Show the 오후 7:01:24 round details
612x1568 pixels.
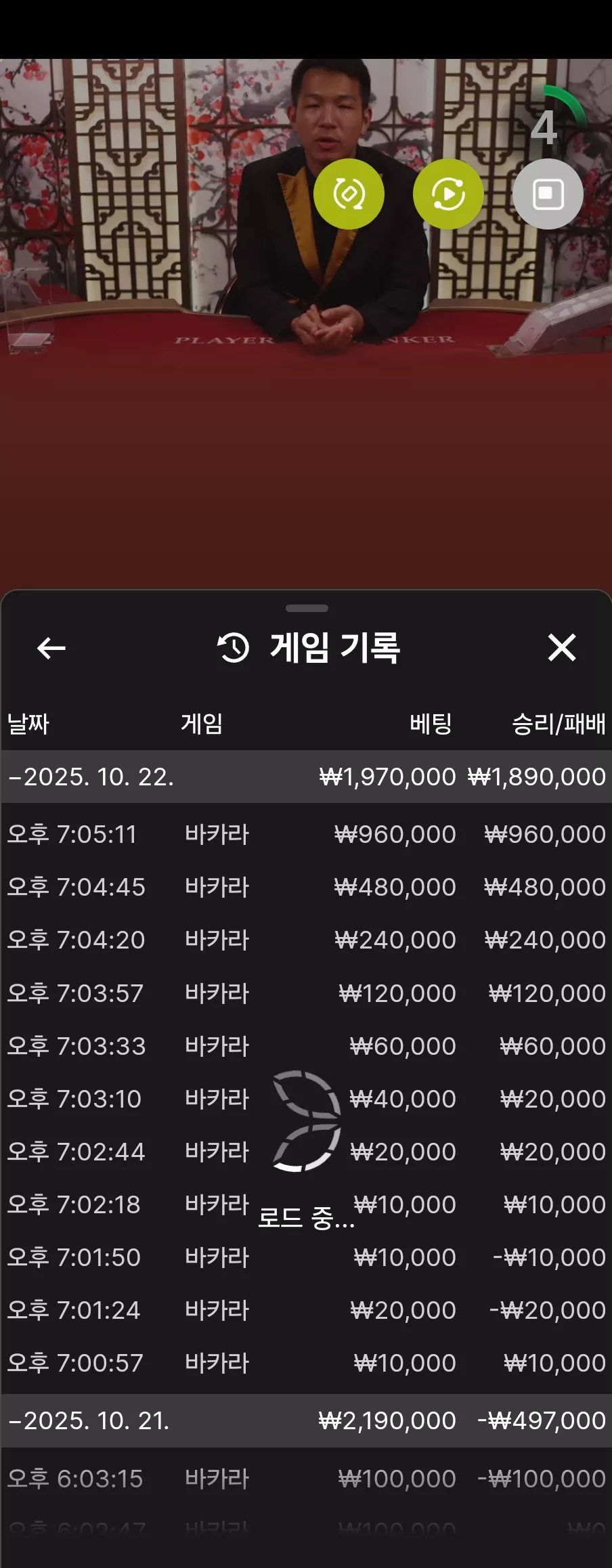[x=306, y=1310]
